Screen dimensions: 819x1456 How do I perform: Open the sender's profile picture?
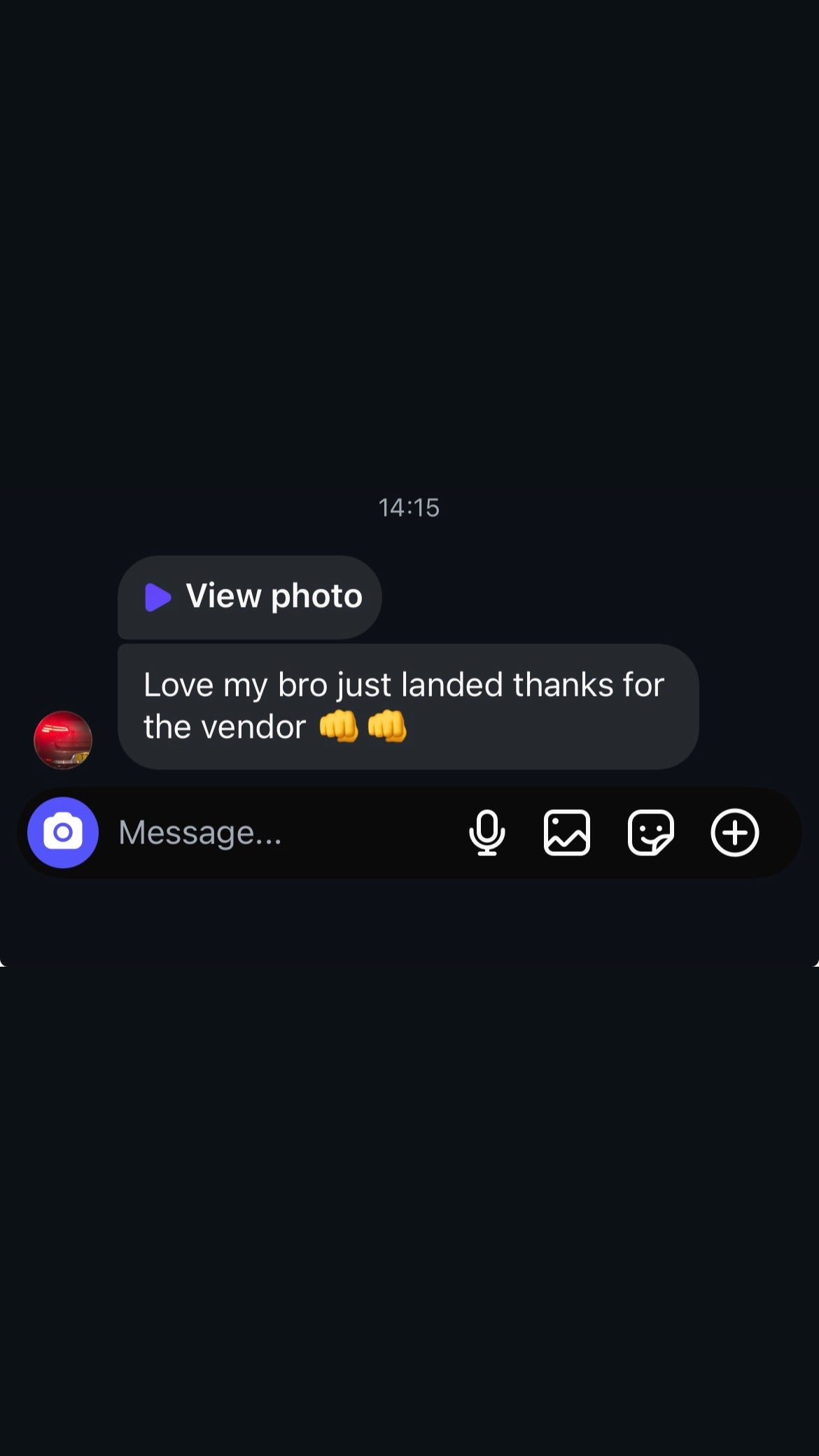pos(63,740)
